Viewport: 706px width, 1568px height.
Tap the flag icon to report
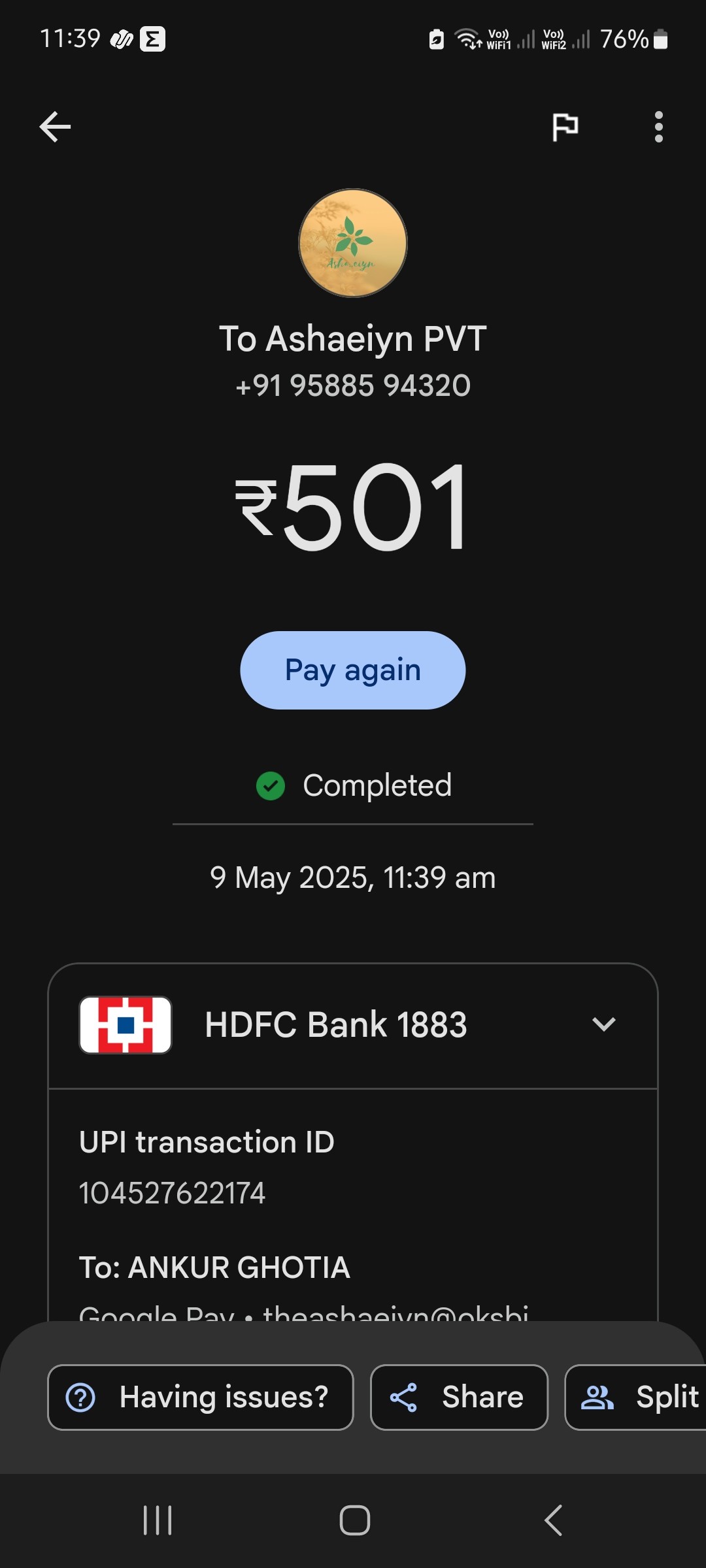tap(565, 127)
